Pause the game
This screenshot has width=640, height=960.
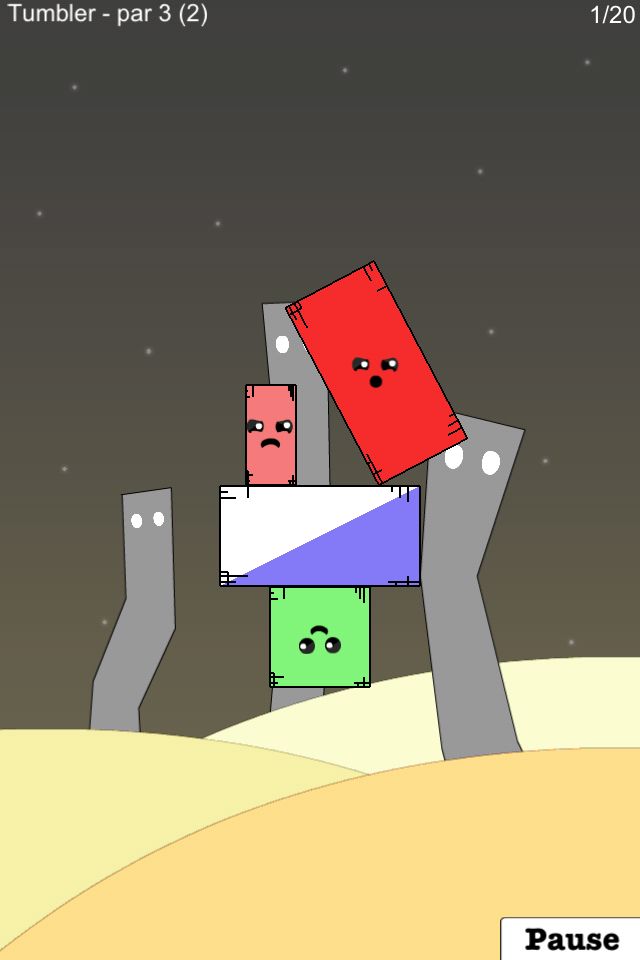tap(571, 939)
